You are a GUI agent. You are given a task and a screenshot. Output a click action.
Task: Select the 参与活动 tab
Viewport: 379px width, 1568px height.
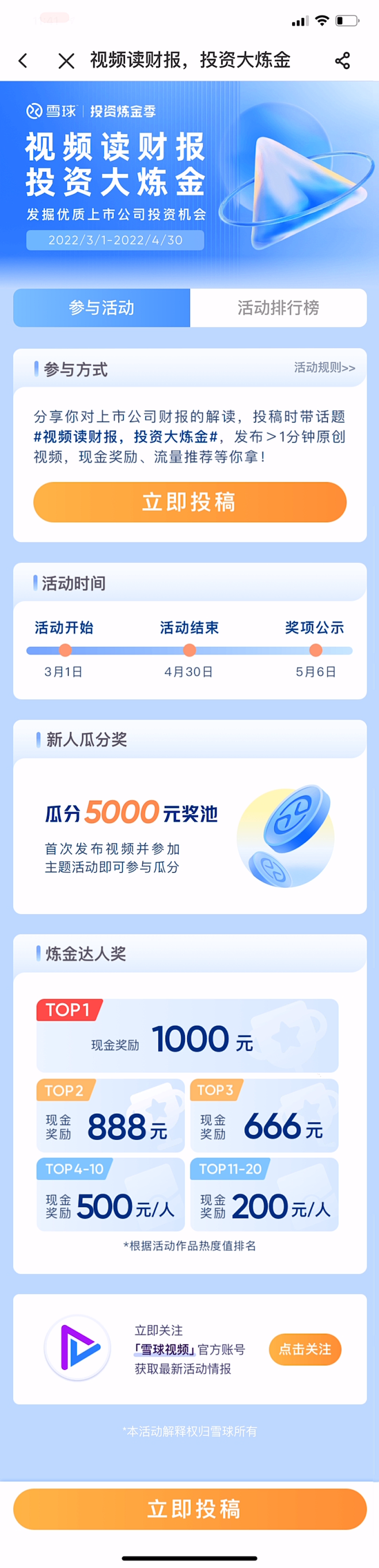pyautogui.click(x=101, y=307)
